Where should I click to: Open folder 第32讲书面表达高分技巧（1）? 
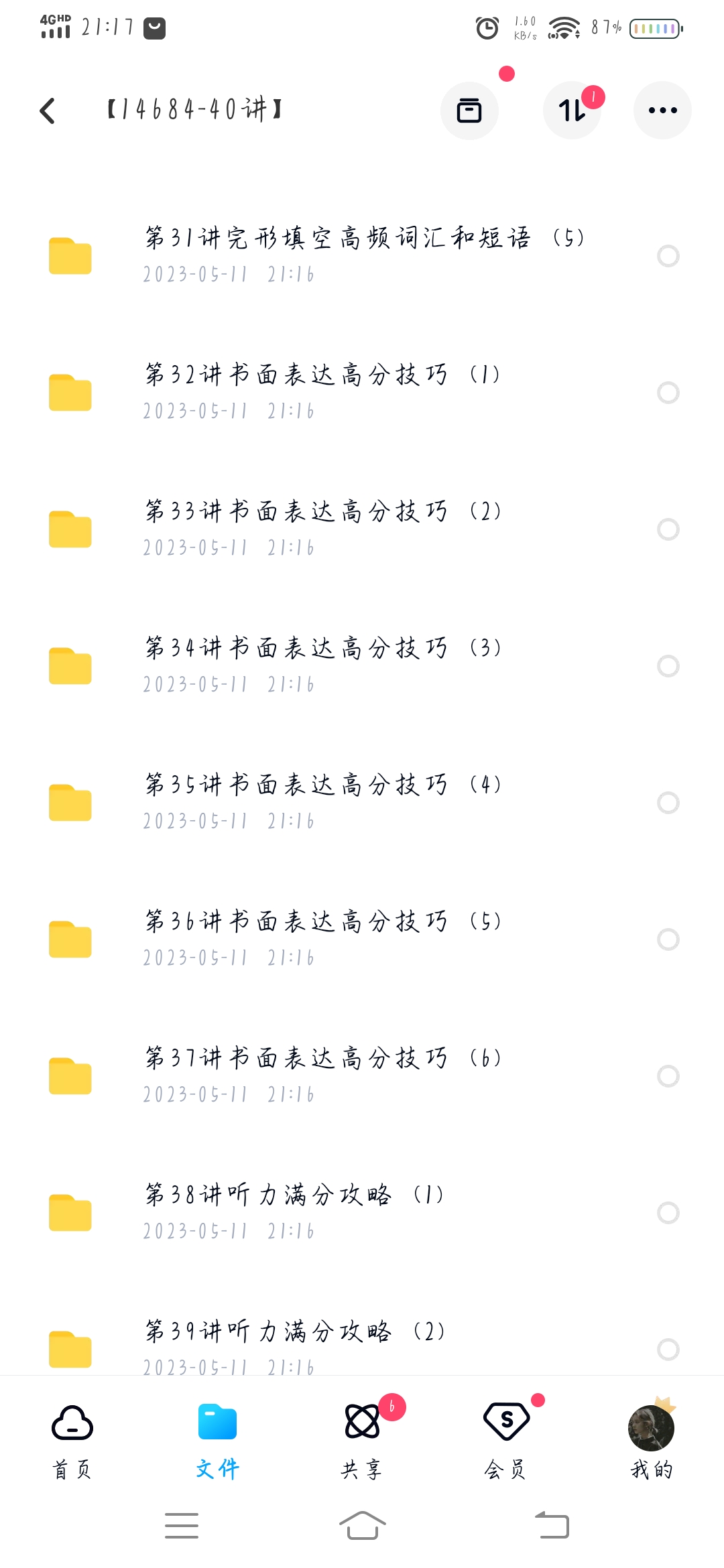click(x=322, y=391)
